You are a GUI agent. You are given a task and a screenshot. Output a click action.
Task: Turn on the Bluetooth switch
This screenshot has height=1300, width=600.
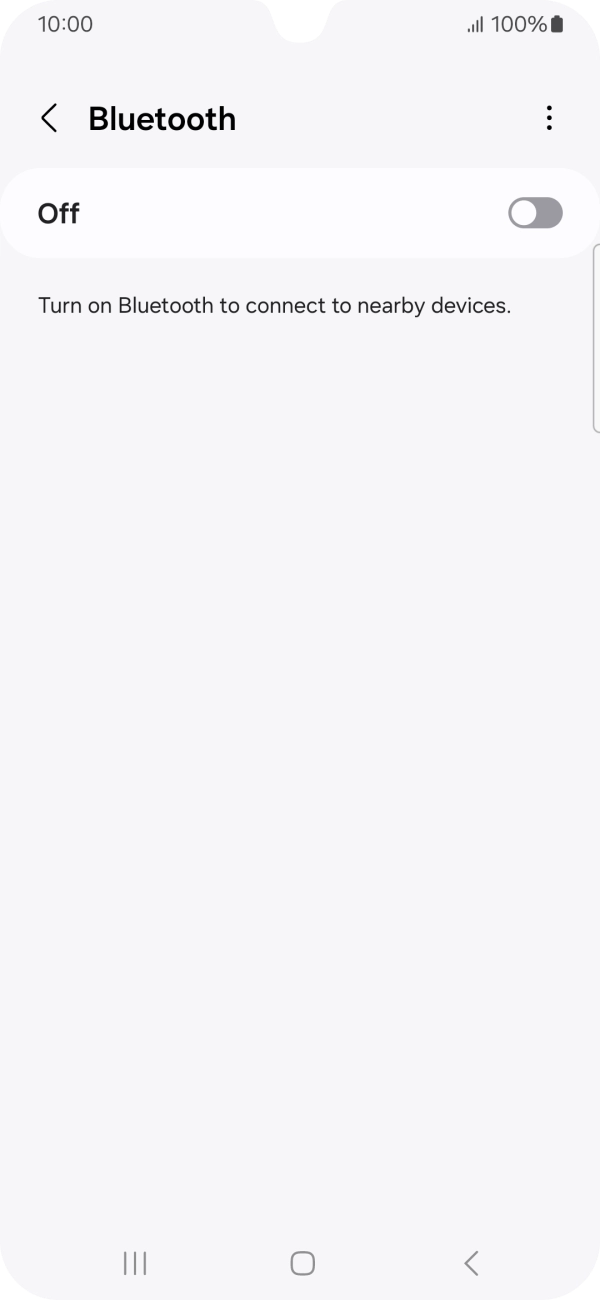[535, 213]
